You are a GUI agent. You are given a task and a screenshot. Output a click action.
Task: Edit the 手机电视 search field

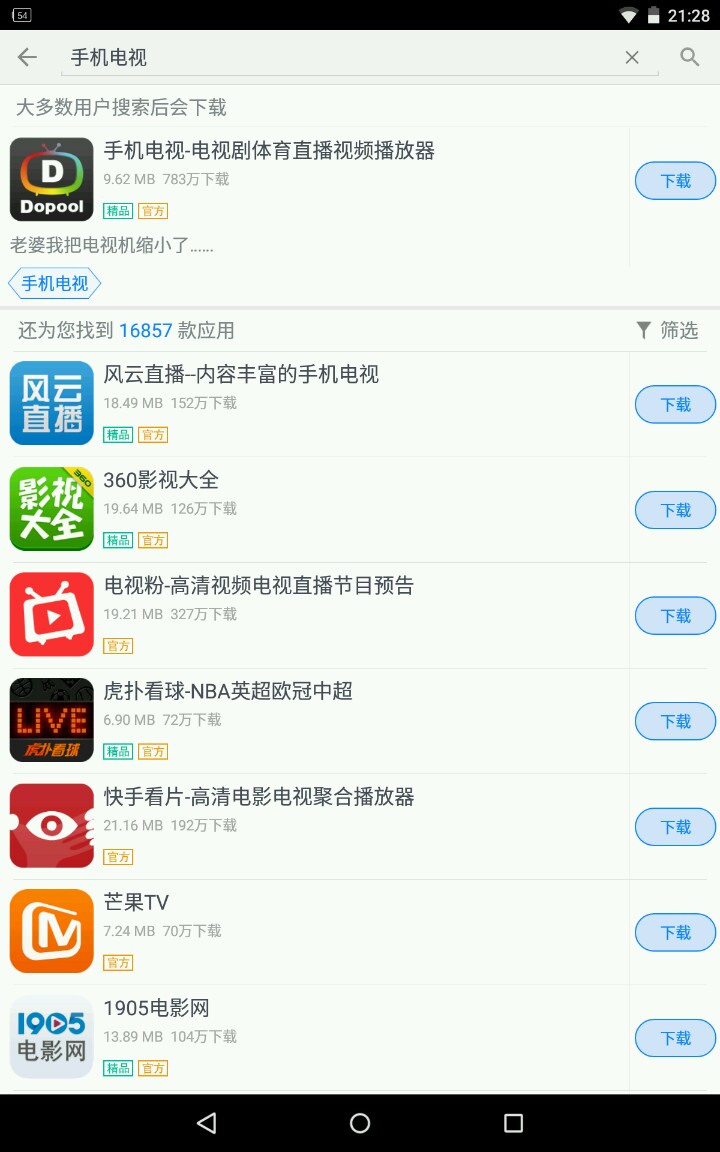330,58
